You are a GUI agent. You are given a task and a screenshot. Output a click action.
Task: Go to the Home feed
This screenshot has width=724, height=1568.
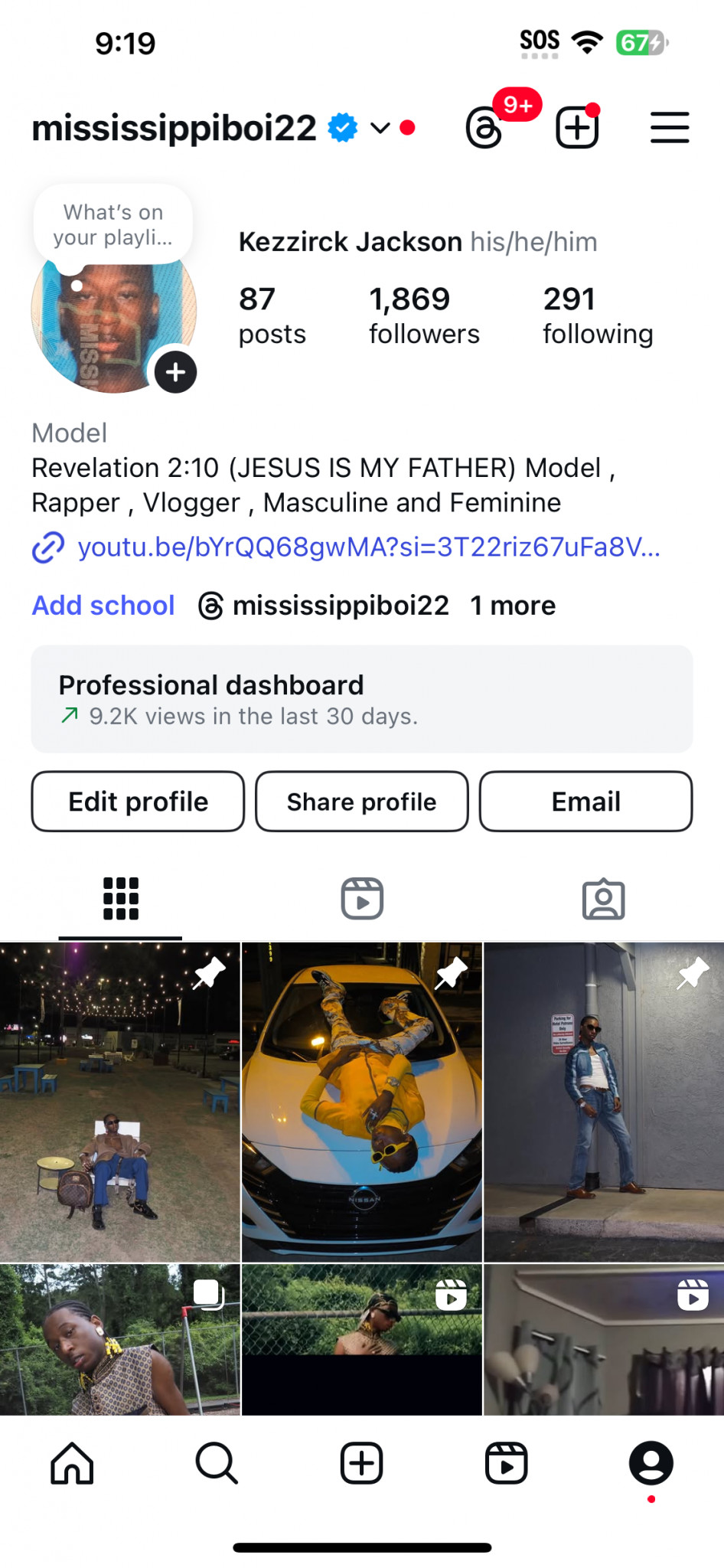(x=72, y=1463)
